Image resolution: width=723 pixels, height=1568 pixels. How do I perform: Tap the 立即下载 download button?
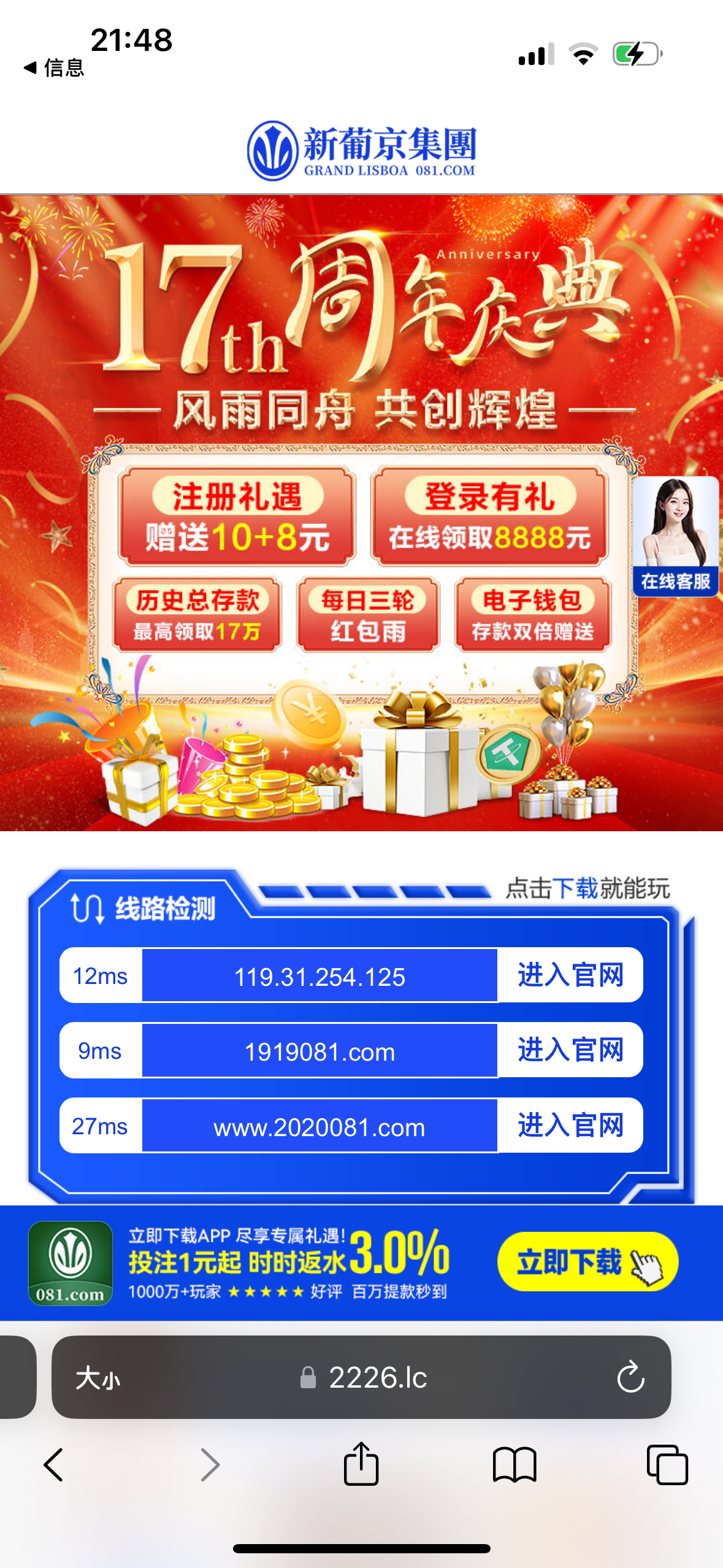(587, 1262)
